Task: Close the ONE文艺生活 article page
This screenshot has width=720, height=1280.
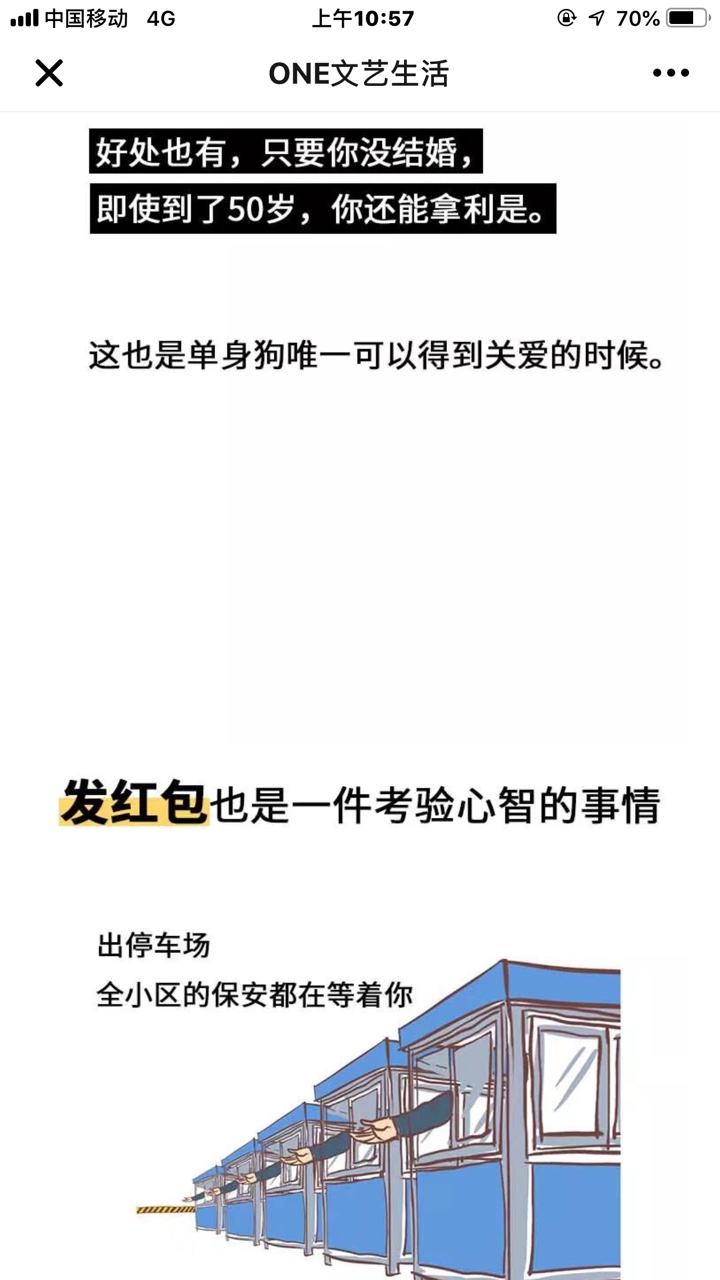Action: coord(49,73)
